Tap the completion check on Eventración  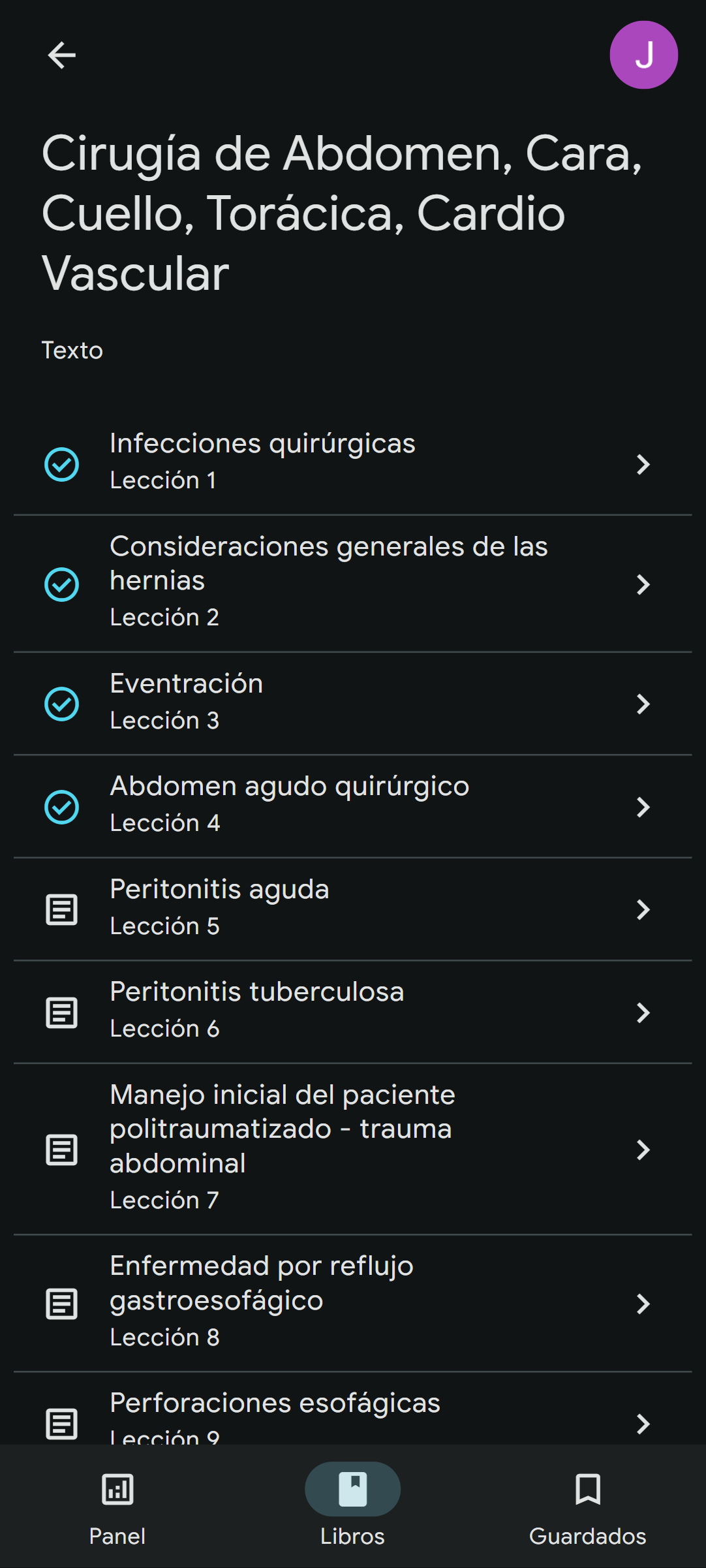(62, 703)
